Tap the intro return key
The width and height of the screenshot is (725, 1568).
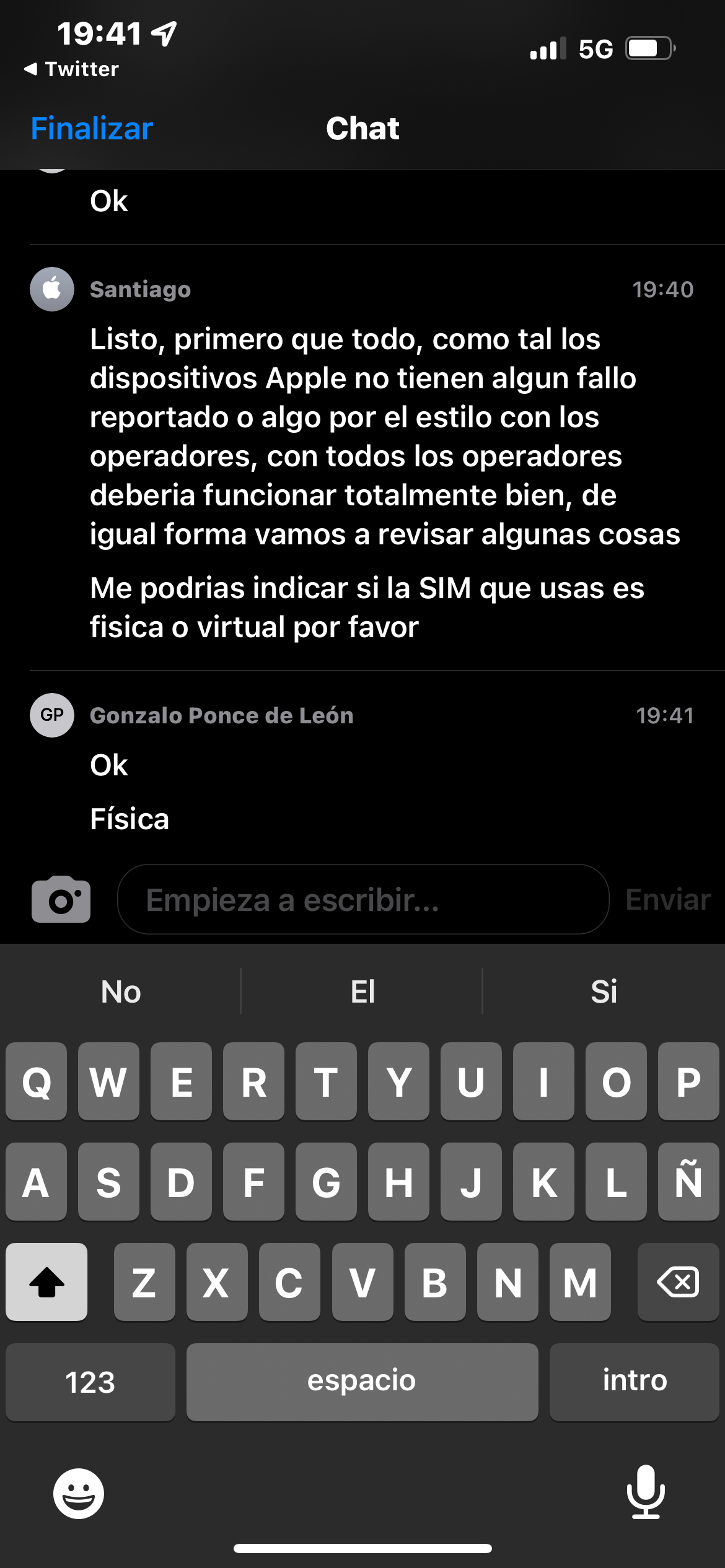coord(634,1382)
